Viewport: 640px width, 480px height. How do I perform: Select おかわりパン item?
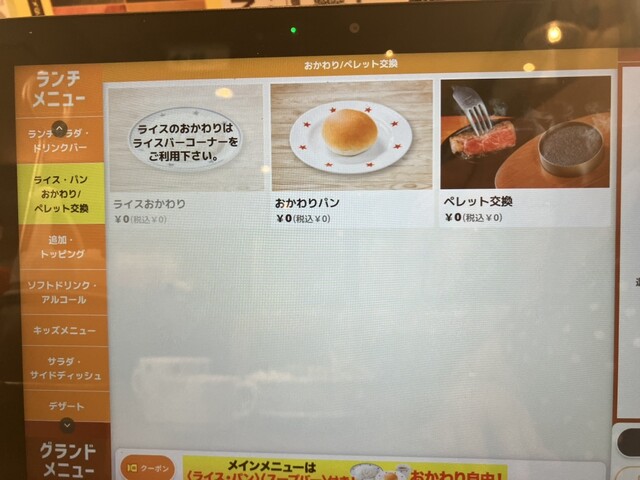pyautogui.click(x=351, y=152)
